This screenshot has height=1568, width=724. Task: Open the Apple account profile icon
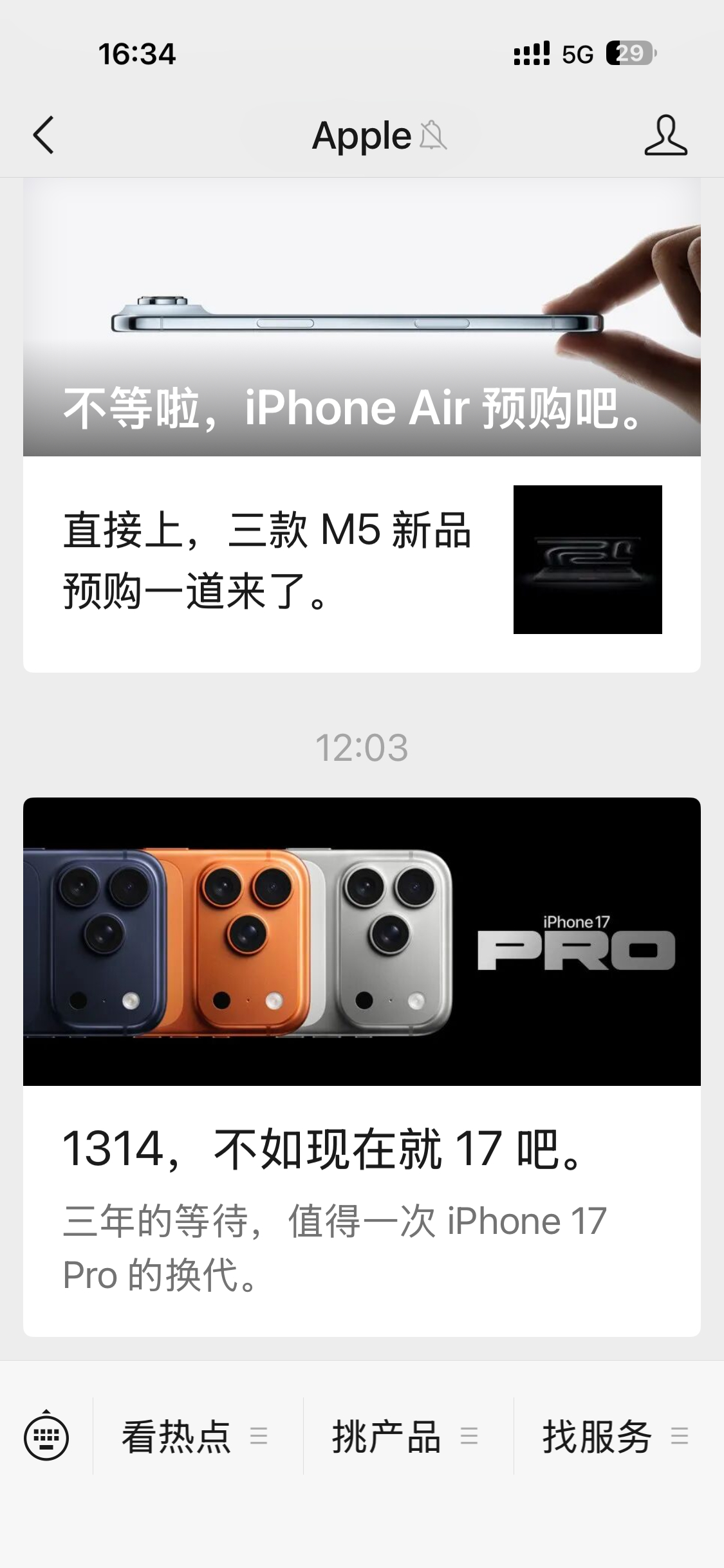click(665, 135)
